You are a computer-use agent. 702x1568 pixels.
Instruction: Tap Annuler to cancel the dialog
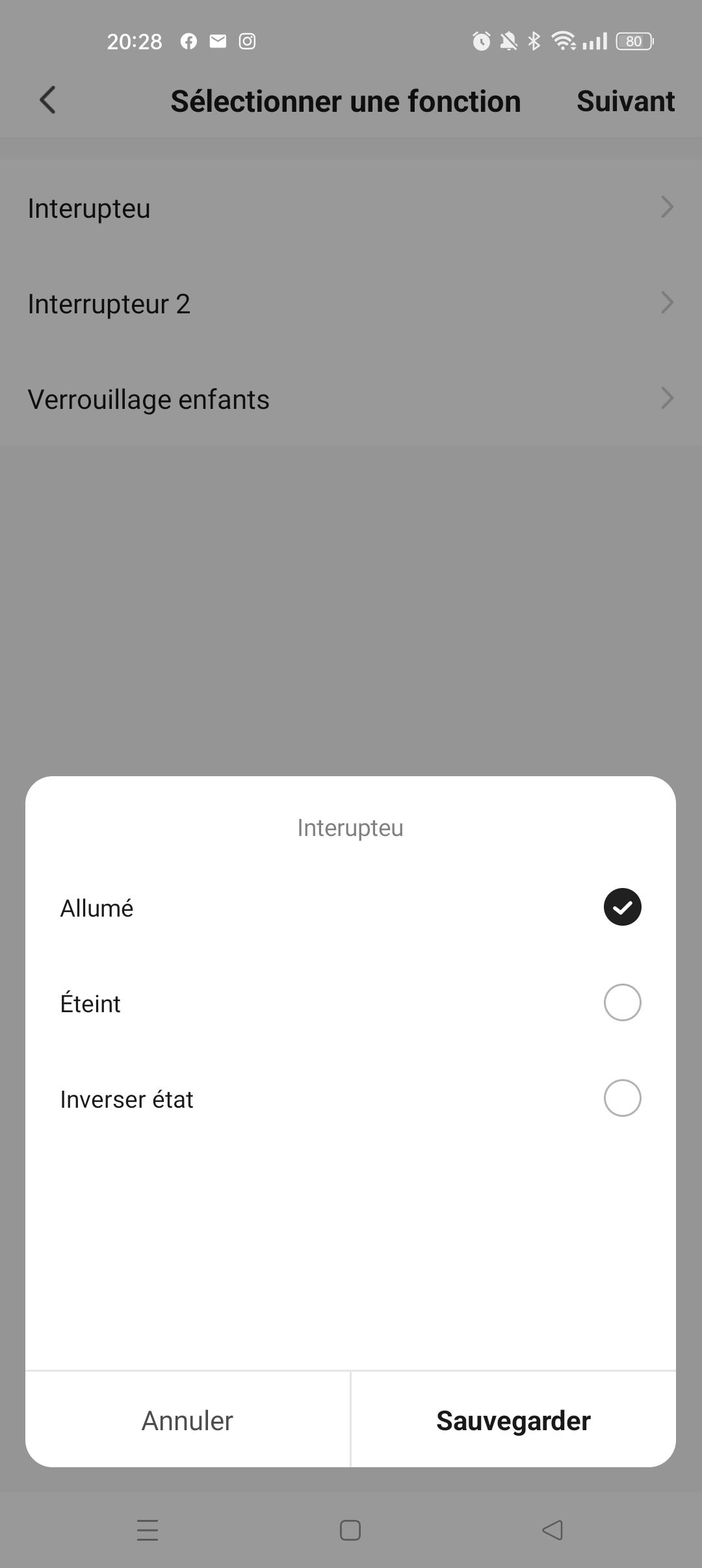click(188, 1420)
